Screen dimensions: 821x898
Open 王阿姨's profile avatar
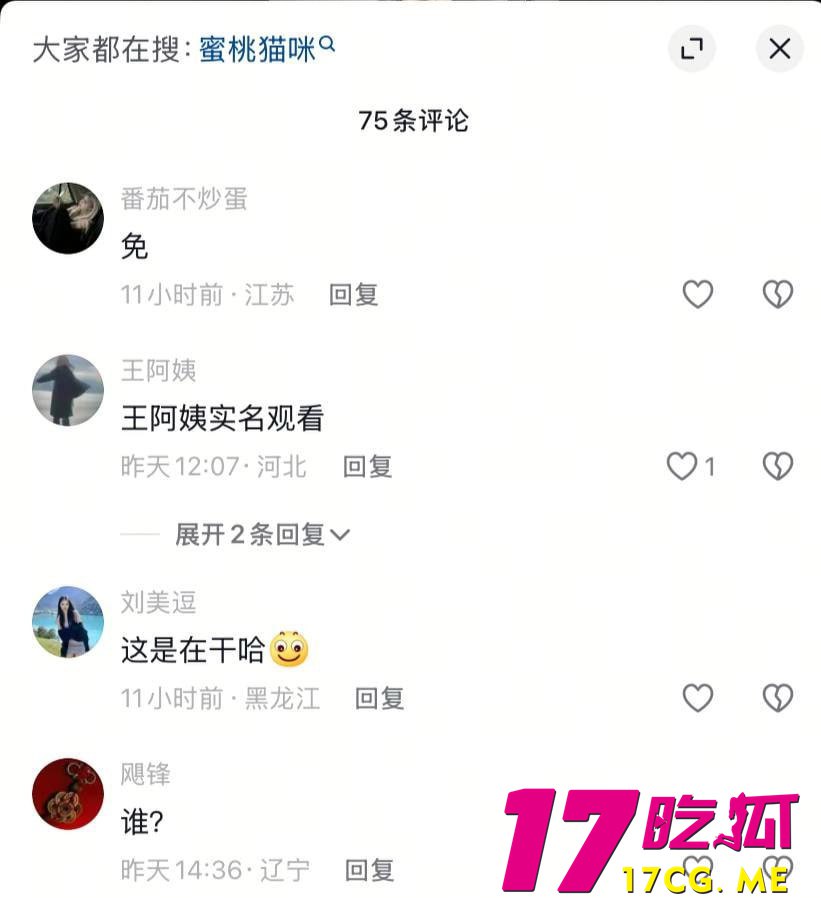[68, 390]
